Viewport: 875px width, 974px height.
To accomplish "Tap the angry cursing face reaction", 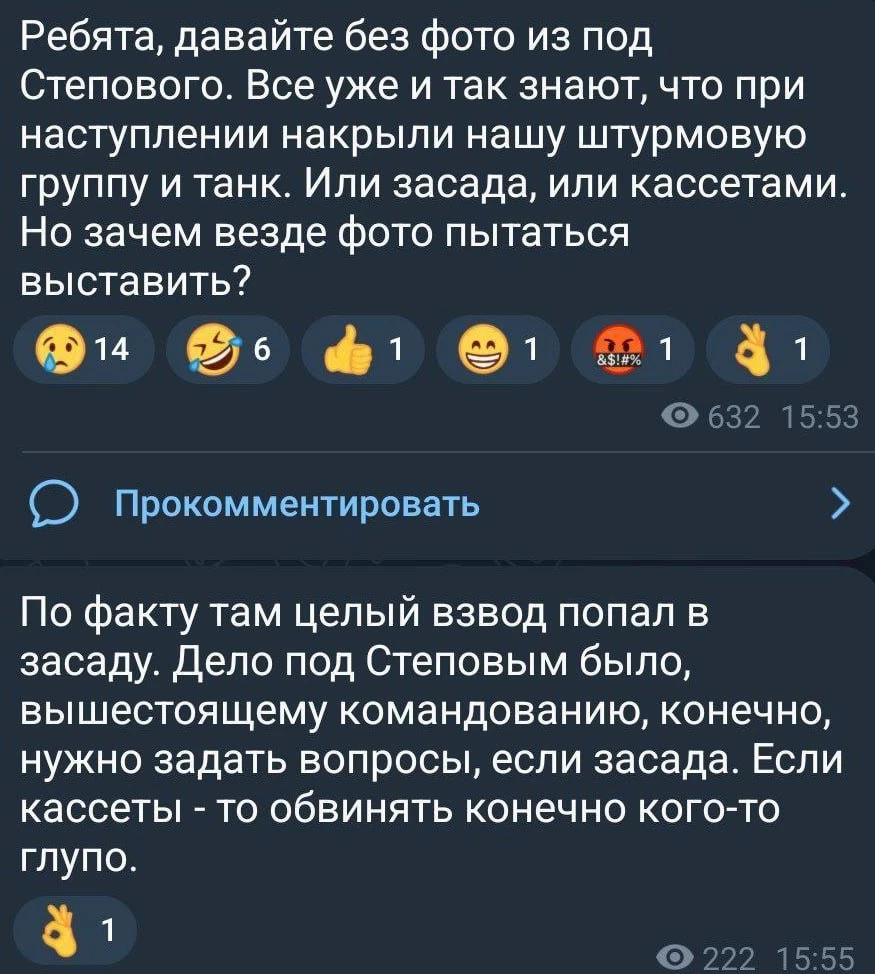I will coord(631,349).
